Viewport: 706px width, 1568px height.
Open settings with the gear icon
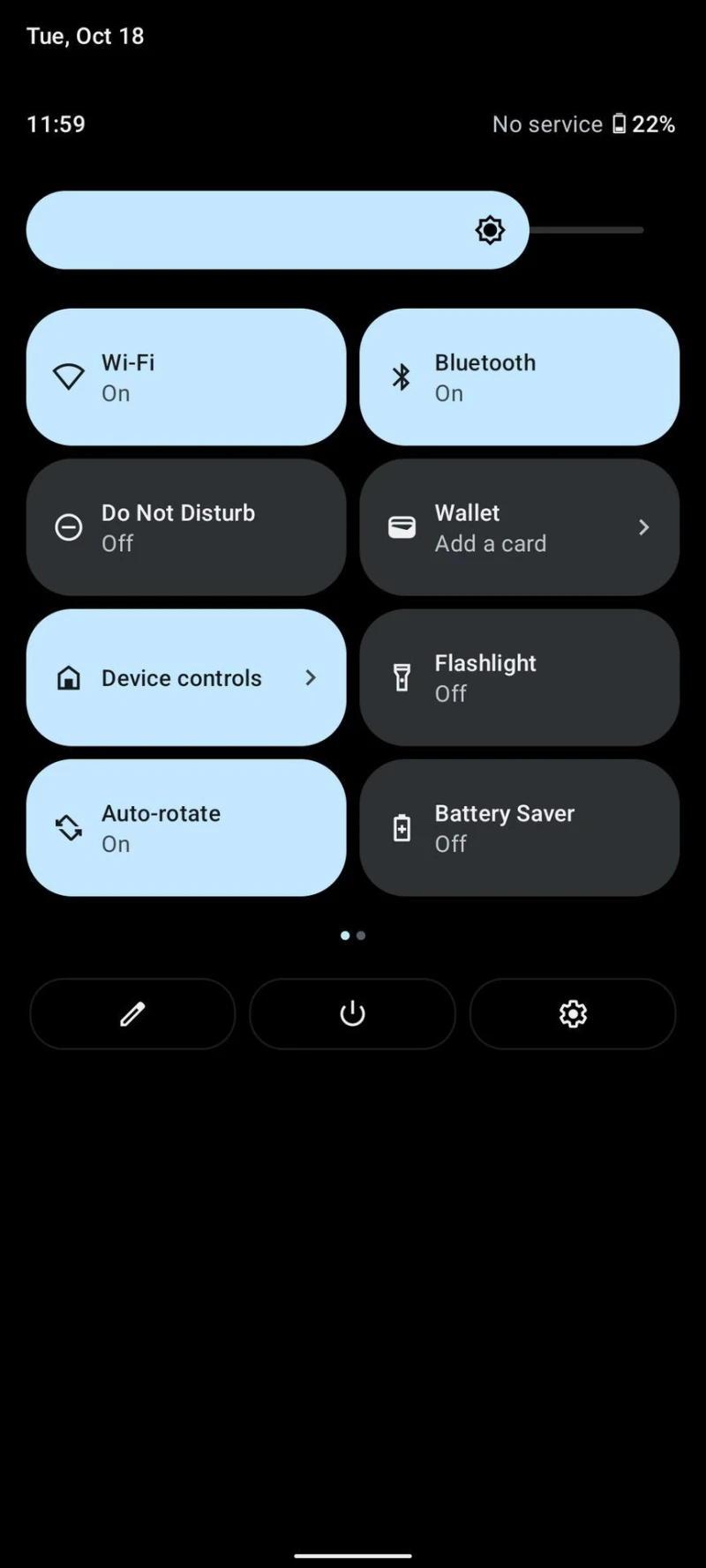[573, 1013]
